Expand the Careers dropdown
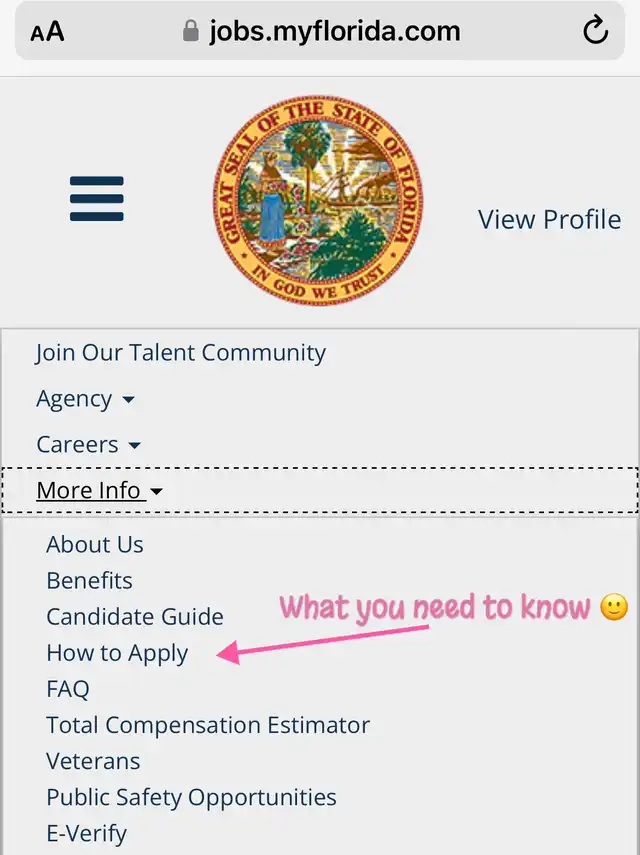The image size is (640, 855). (88, 445)
